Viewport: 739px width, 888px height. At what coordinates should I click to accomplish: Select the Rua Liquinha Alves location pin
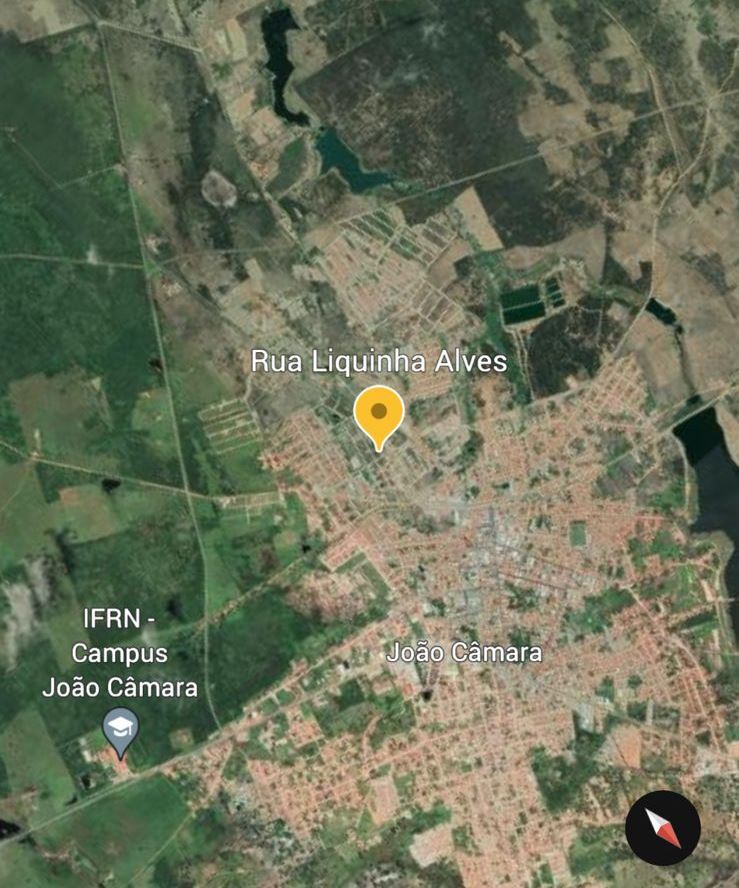click(379, 414)
